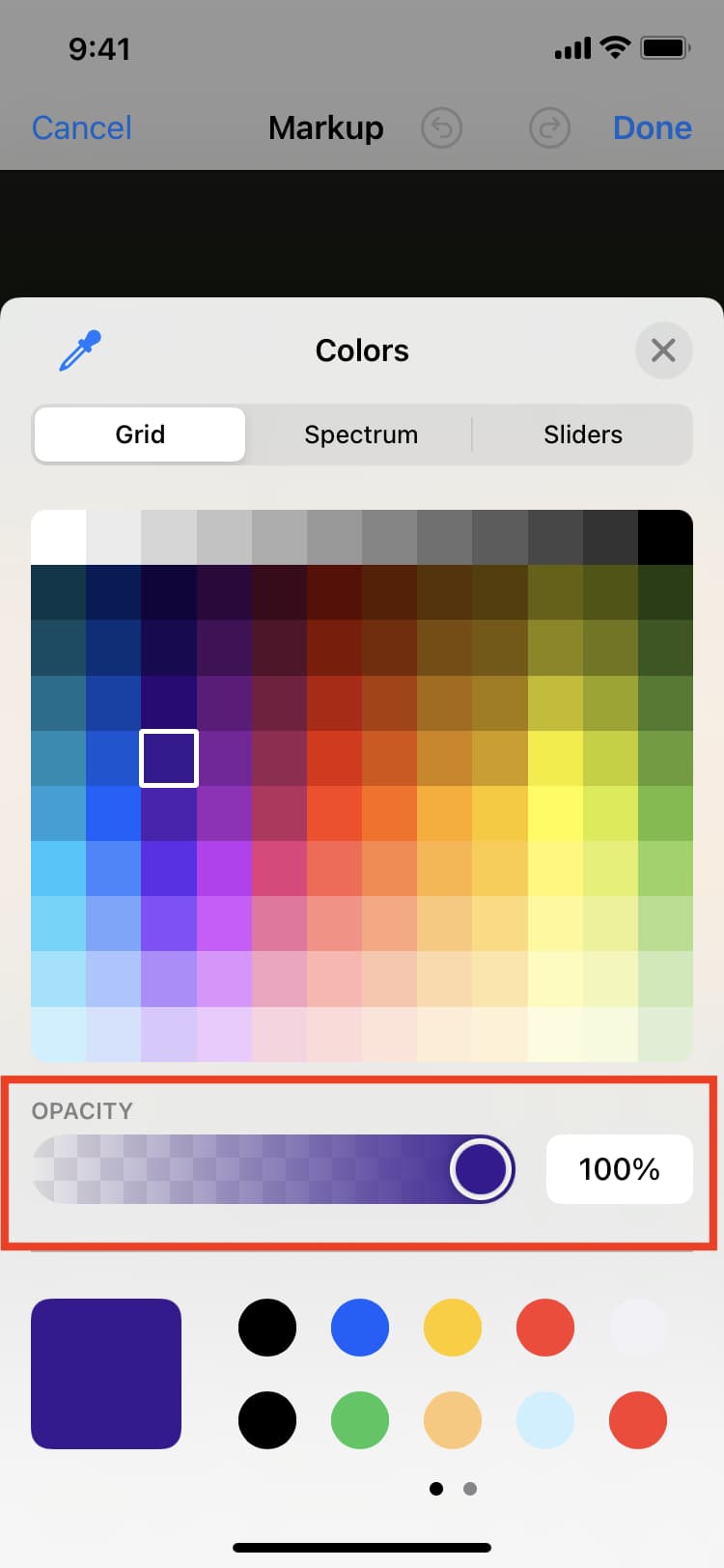The image size is (724, 1568).
Task: Tap Done to finish markup
Action: [653, 127]
